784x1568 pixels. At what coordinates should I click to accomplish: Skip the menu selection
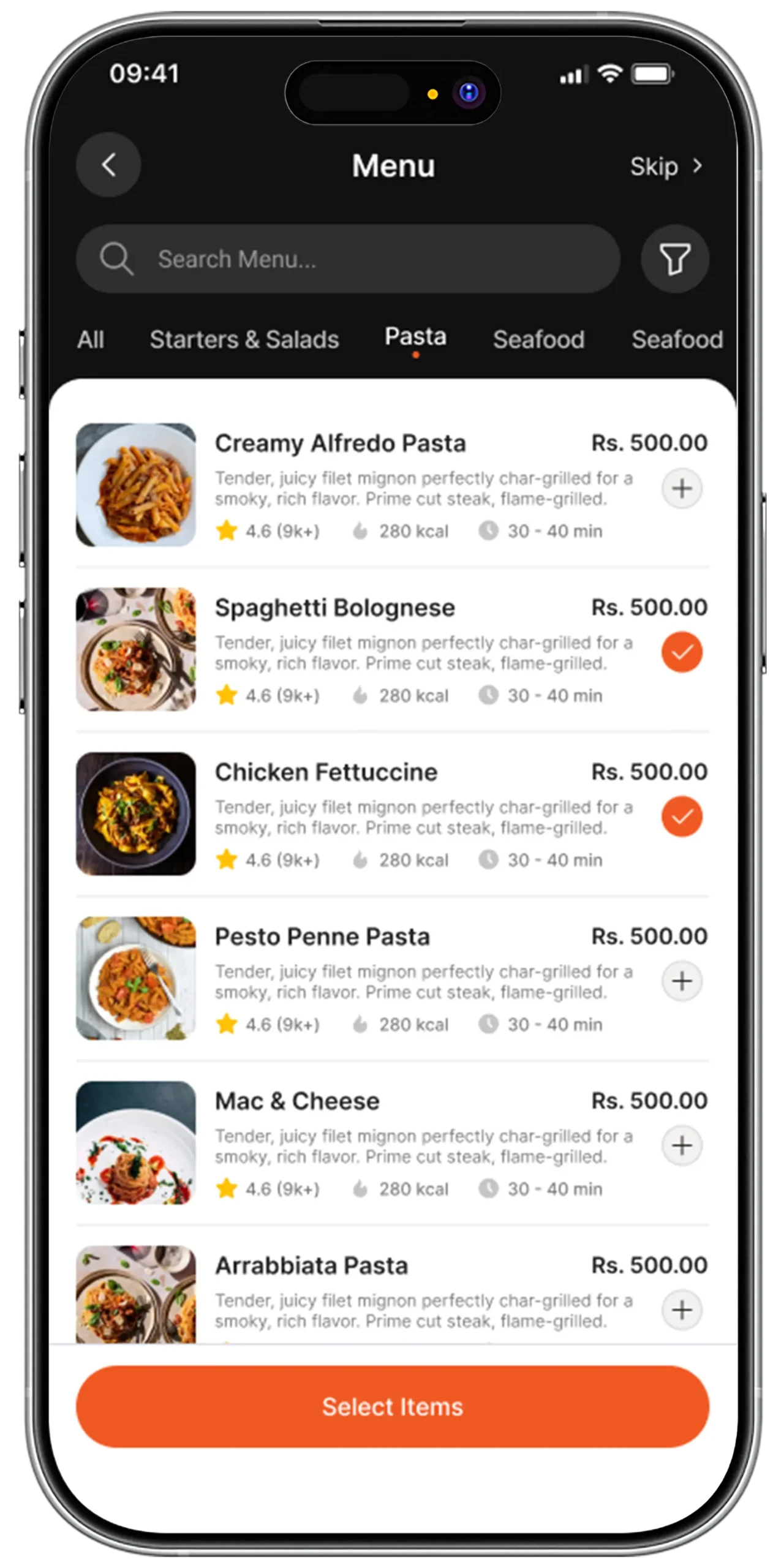coord(666,167)
